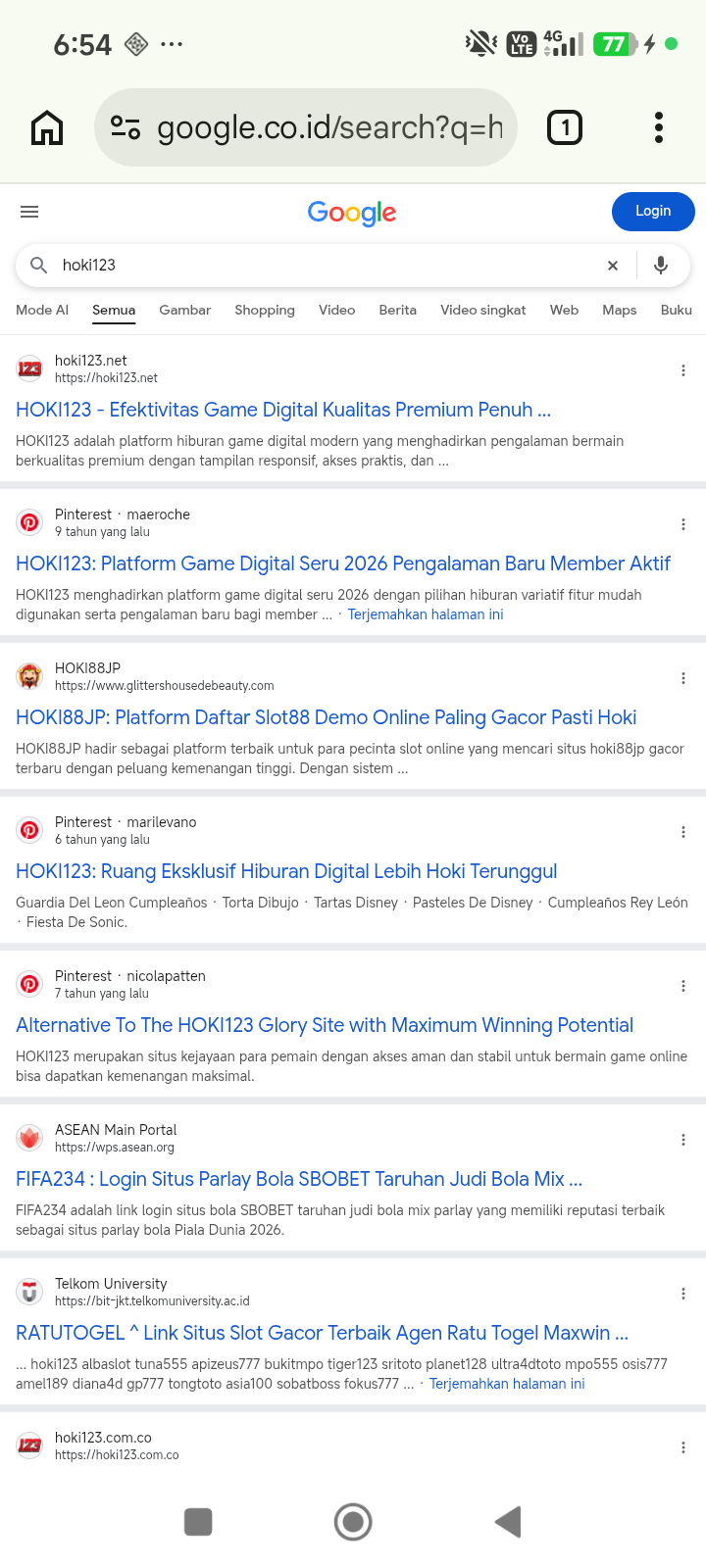Tap the google.co.id address bar
Image resolution: width=706 pixels, height=1568 pixels.
coord(305,127)
